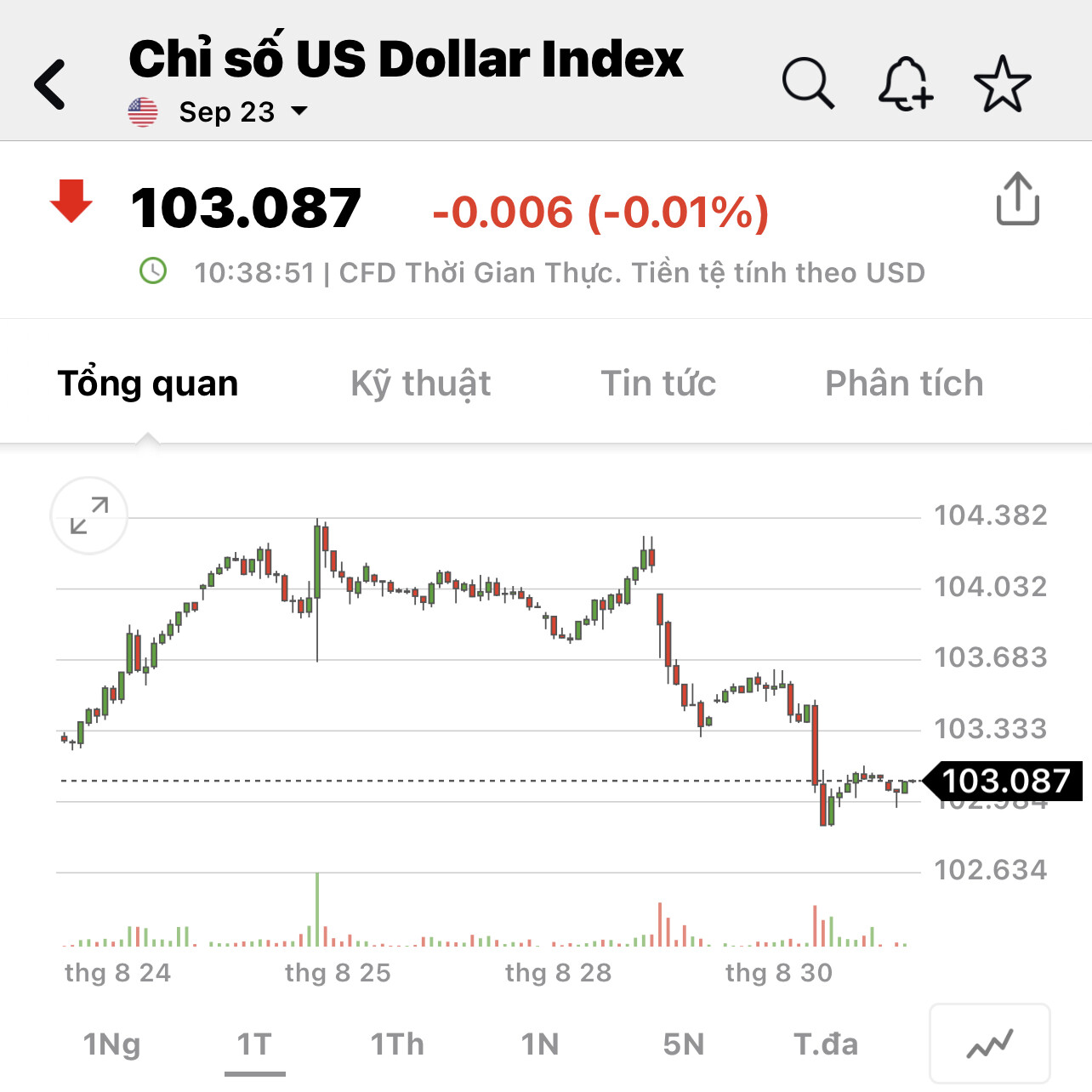
Task: Select the 1Th chart range
Action: (x=397, y=1044)
